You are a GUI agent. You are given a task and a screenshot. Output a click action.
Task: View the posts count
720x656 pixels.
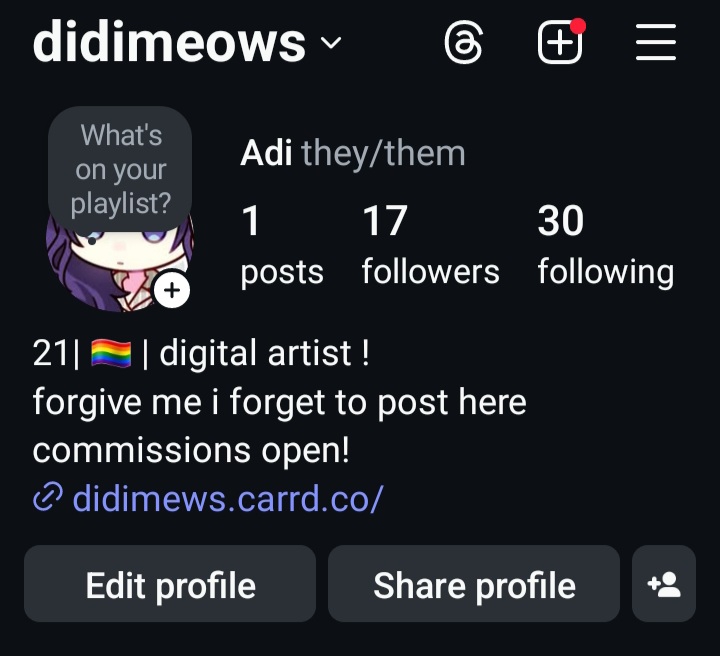281,245
